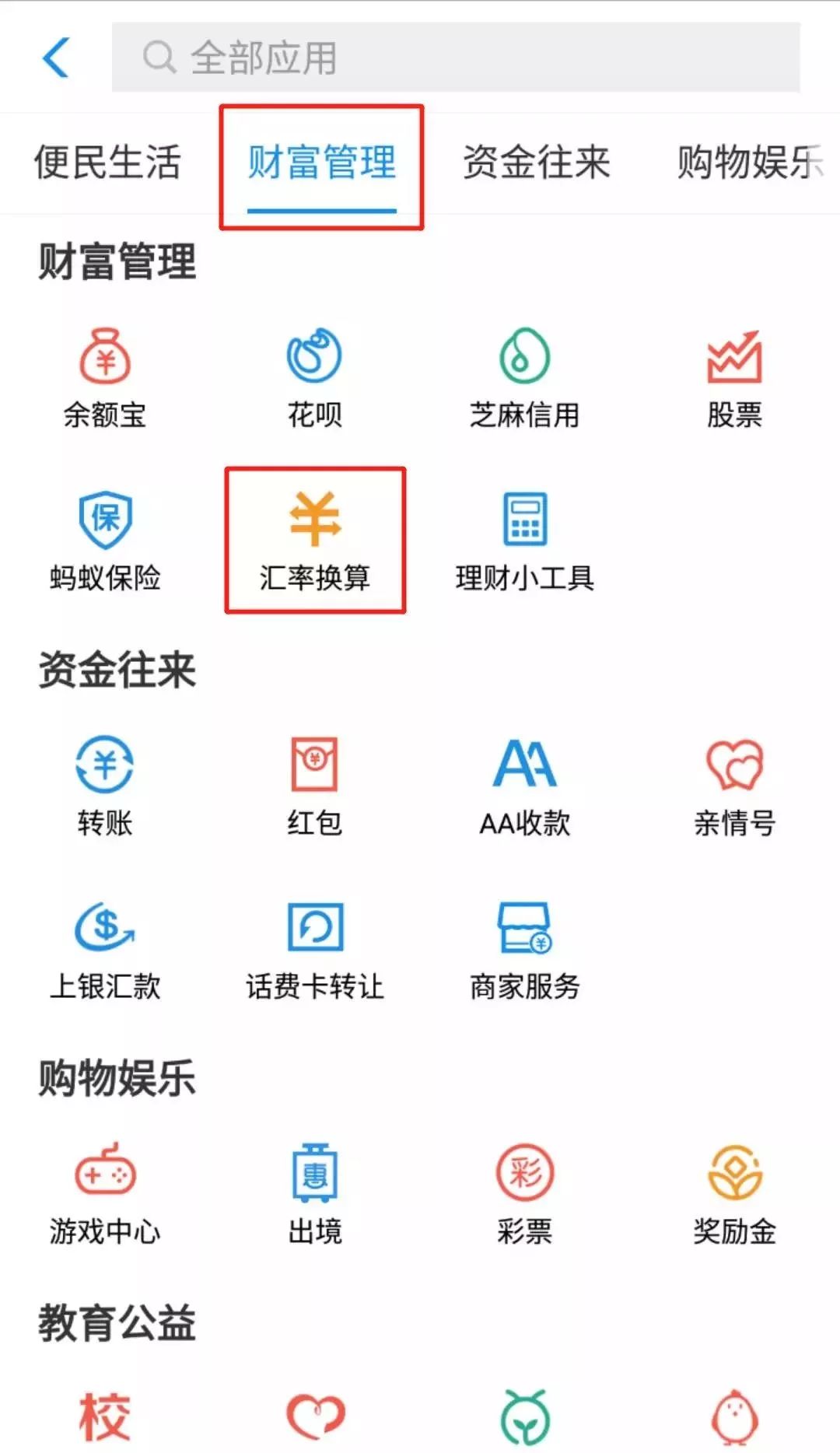Switch to the 便民生活 tab
Screen dimensions: 840x1453
(x=107, y=162)
